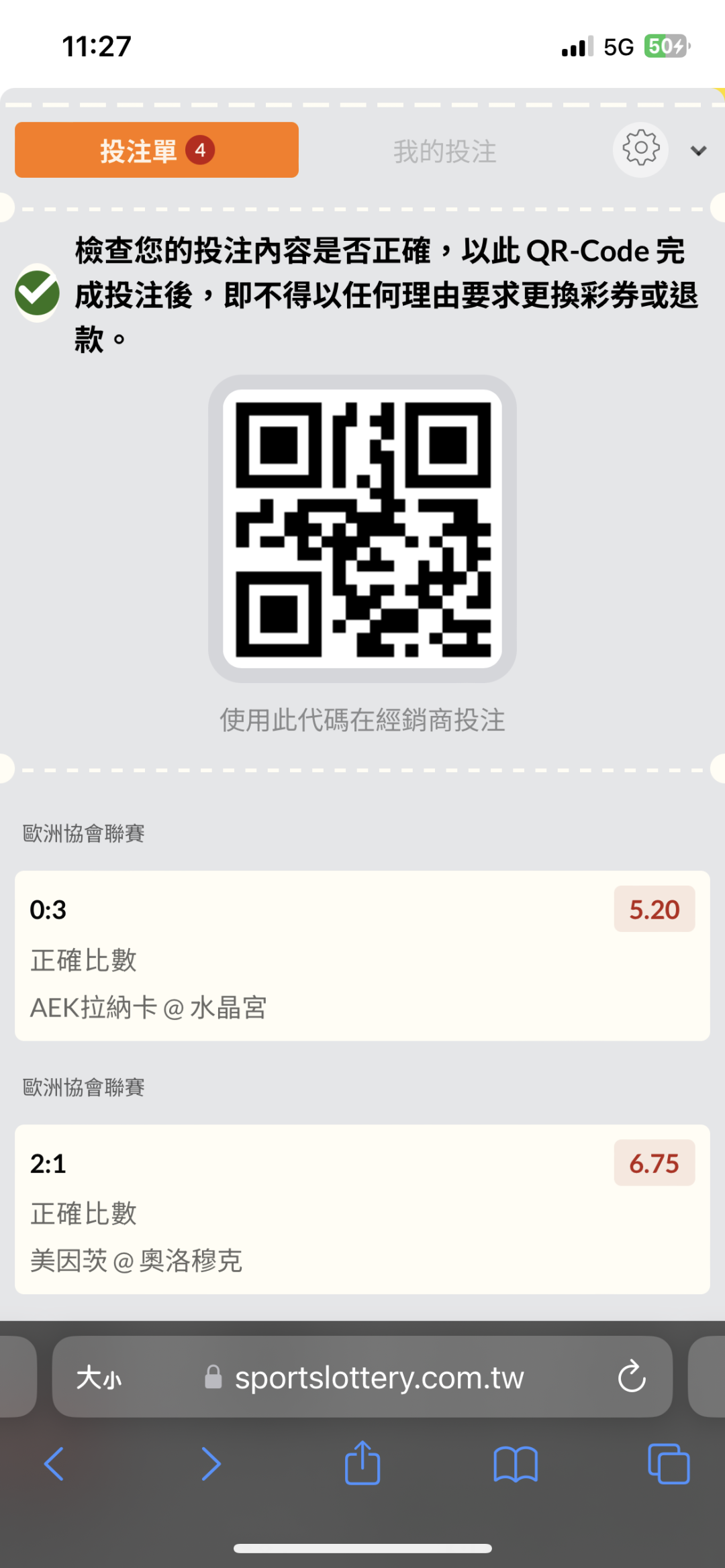The height and width of the screenshot is (1568, 725).
Task: Open the 美因茨 @ 奧洛穆克 bet card
Action: pyautogui.click(x=362, y=1209)
